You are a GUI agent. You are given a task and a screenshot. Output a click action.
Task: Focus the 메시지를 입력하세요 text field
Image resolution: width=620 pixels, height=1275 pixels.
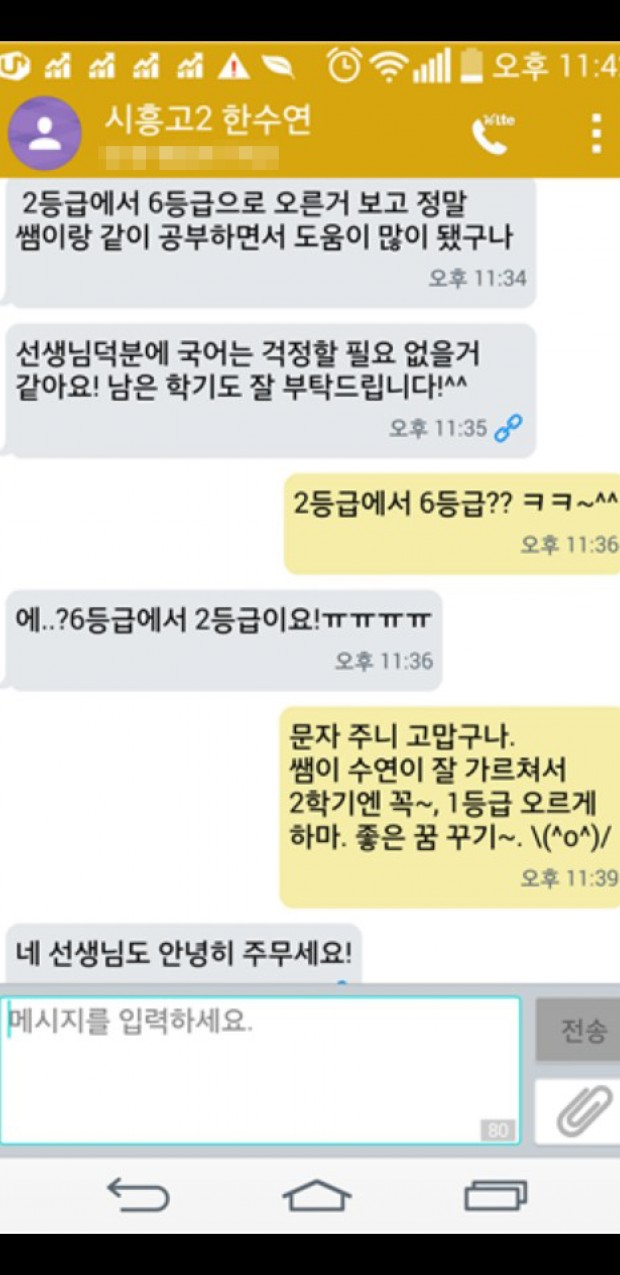click(260, 1069)
